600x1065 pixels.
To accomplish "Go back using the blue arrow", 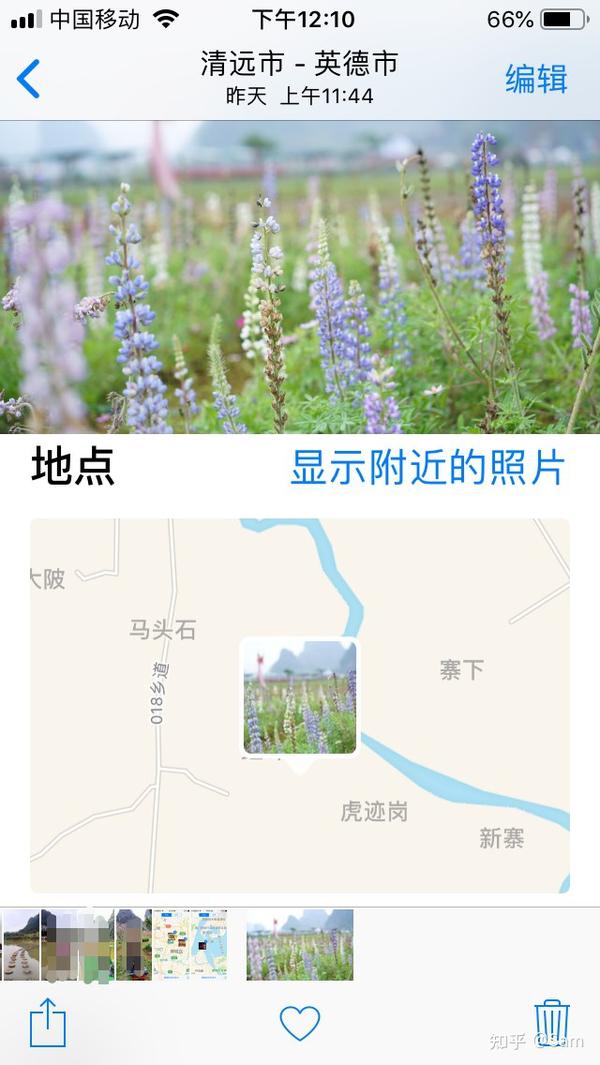I will click(29, 78).
